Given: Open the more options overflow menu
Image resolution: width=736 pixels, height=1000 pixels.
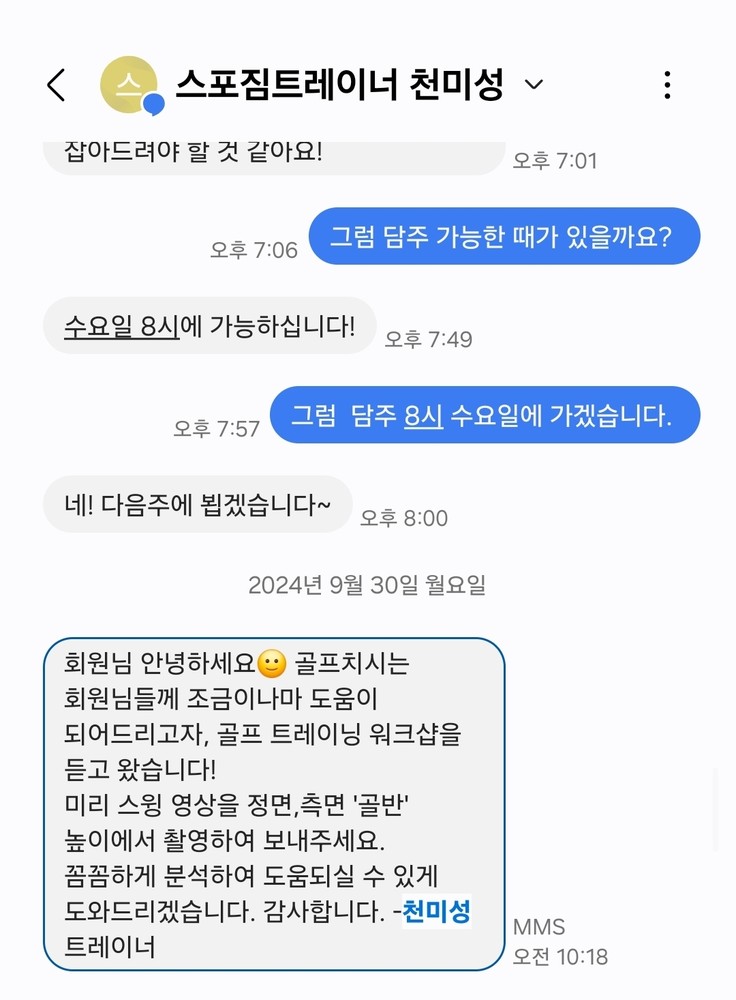Looking at the screenshot, I should (x=667, y=86).
